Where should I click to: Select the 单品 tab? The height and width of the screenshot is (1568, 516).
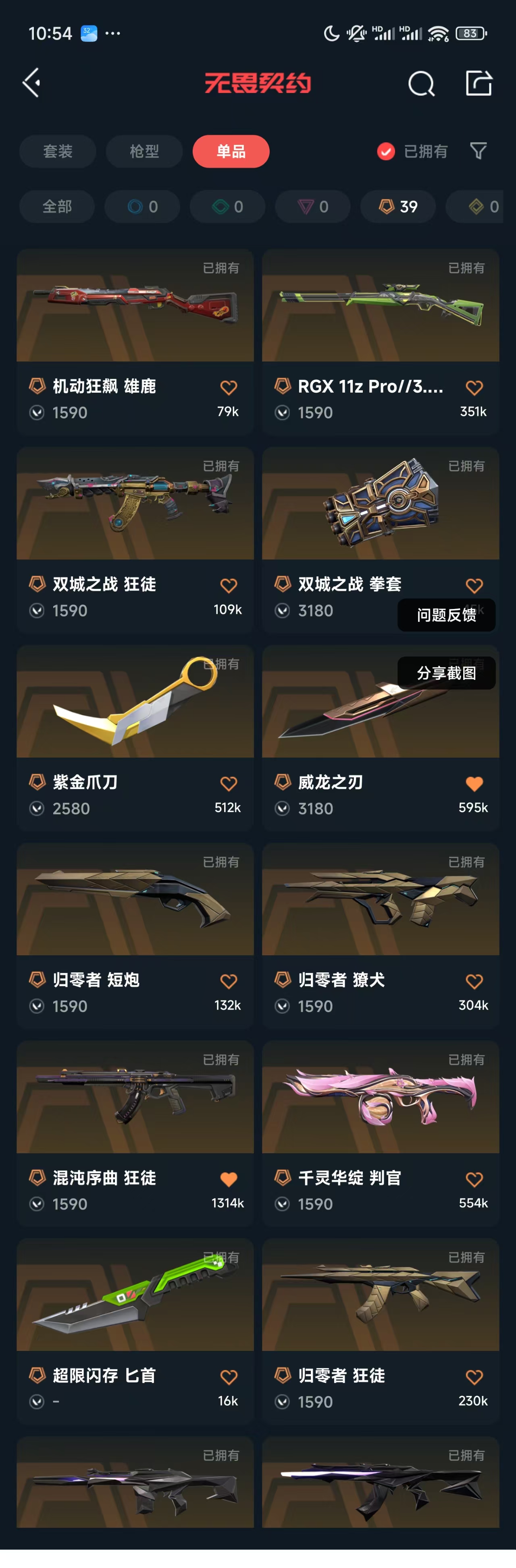click(231, 151)
